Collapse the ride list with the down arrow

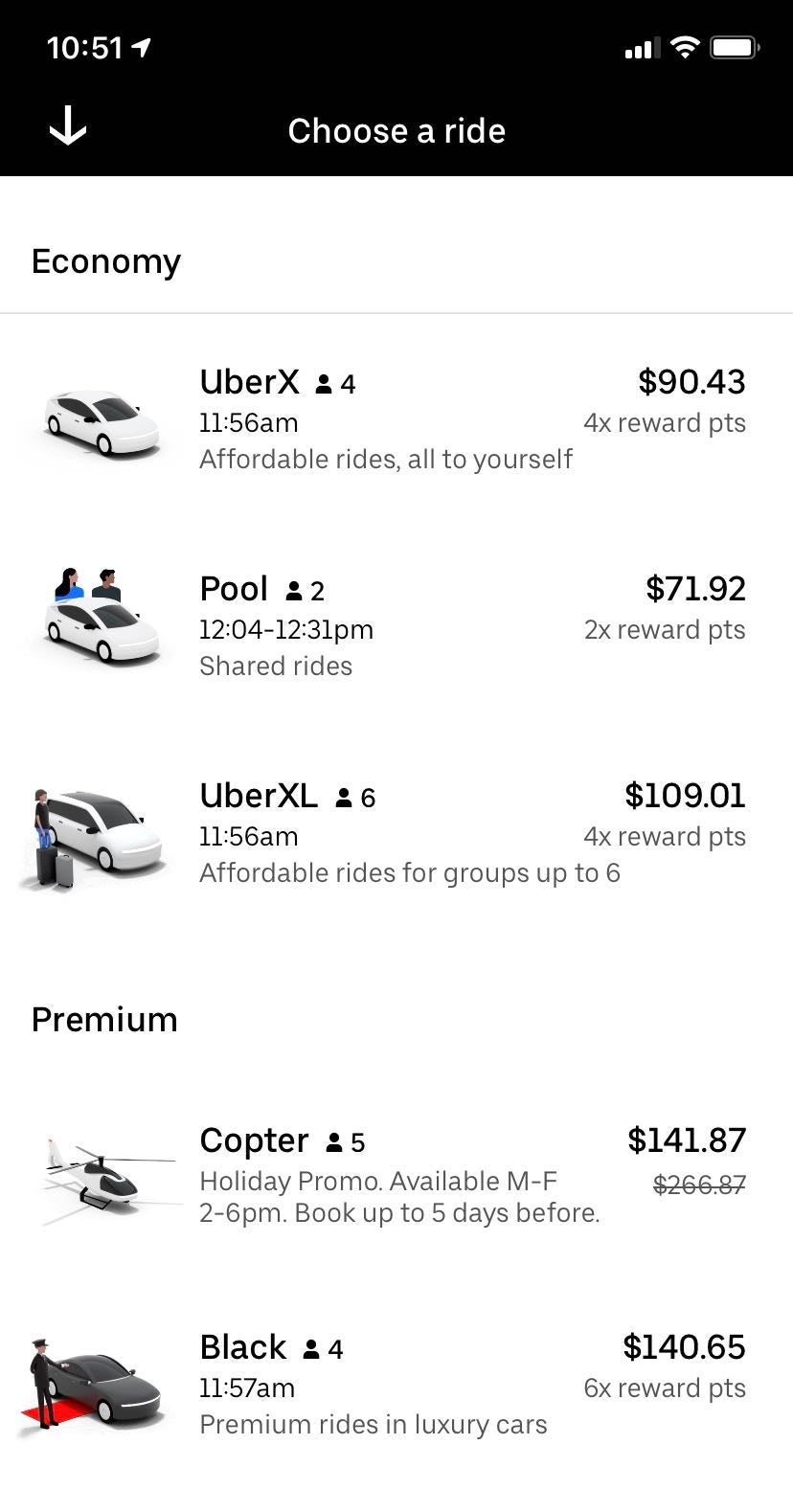pyautogui.click(x=68, y=126)
